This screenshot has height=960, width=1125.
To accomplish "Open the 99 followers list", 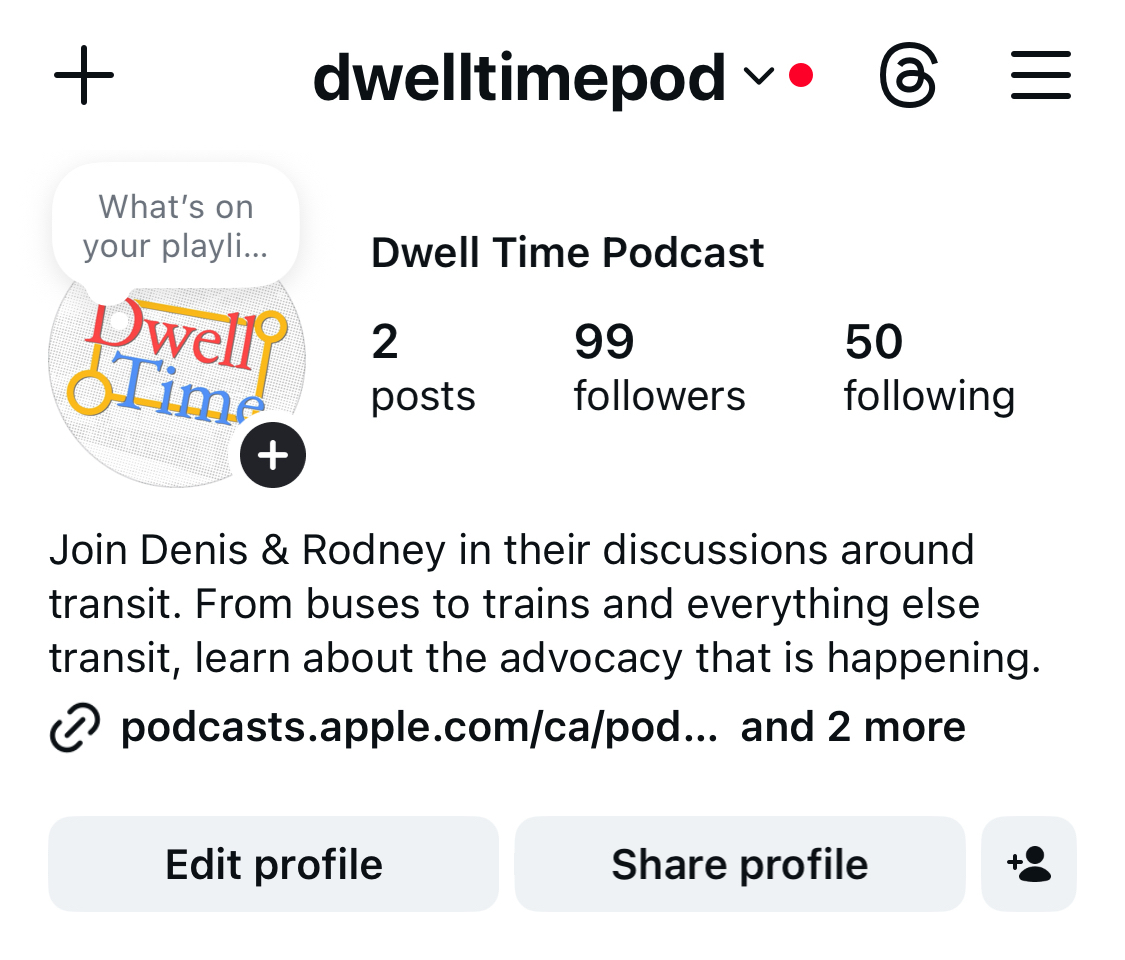I will (659, 368).
